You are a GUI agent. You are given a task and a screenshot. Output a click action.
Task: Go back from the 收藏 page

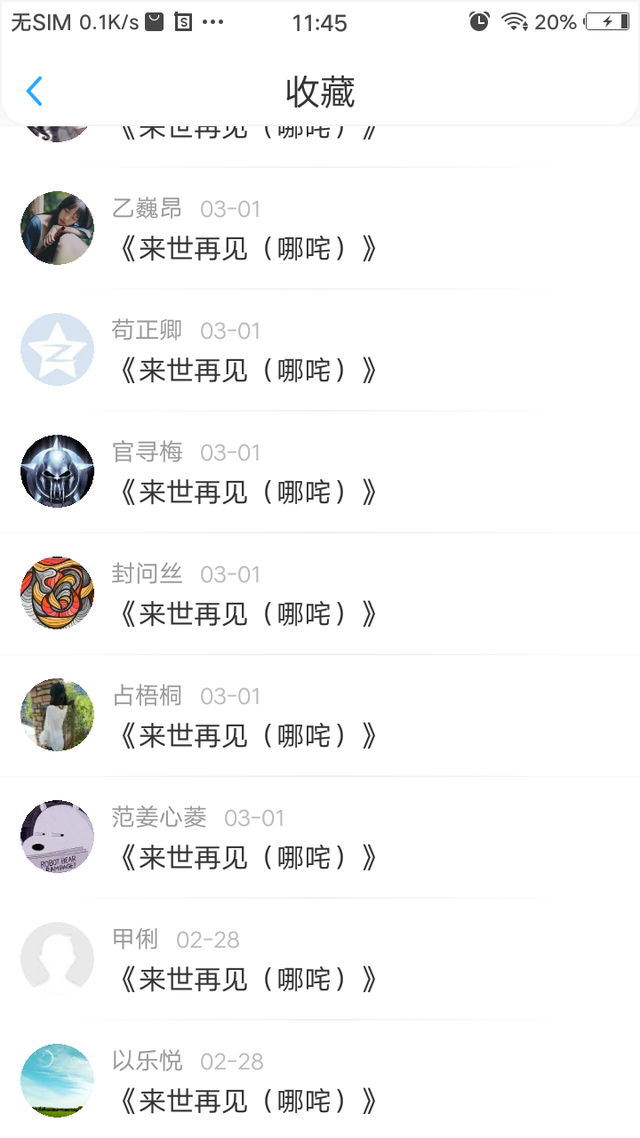(34, 91)
